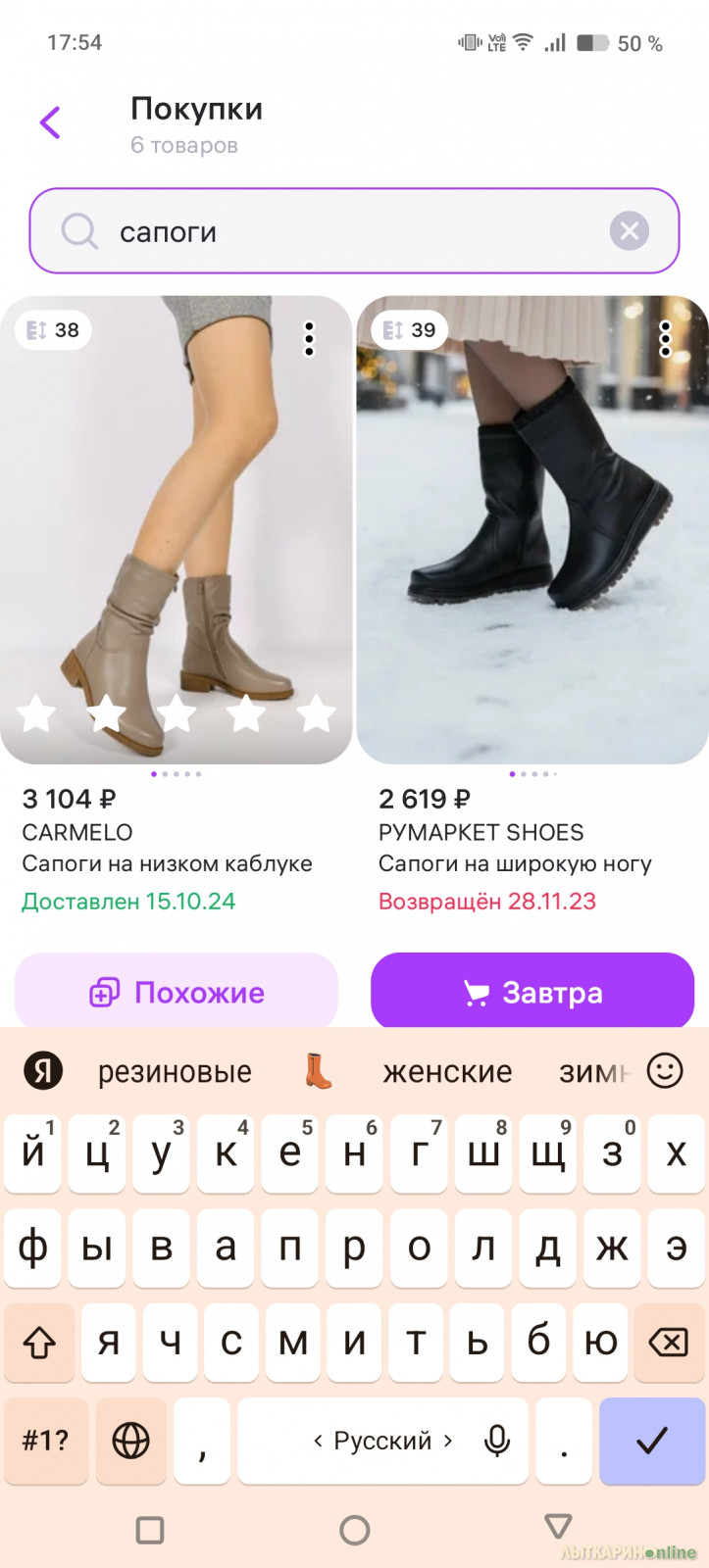Screen dimensions: 709x1568
Task: Tap the keyboard backspace key
Action: coord(668,1342)
